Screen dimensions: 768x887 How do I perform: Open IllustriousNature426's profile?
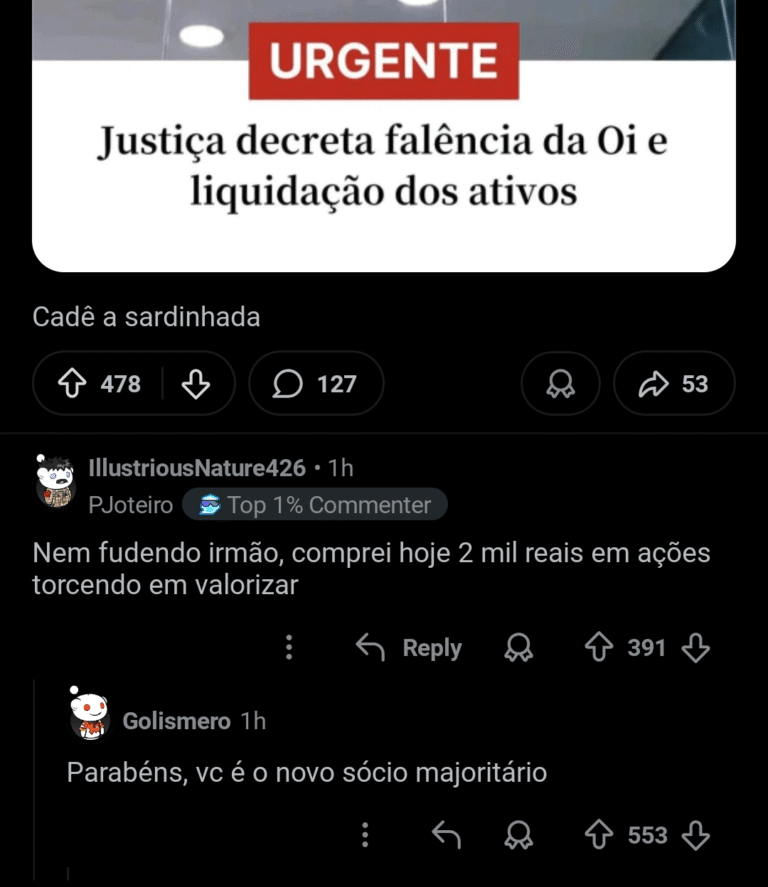coord(196,467)
